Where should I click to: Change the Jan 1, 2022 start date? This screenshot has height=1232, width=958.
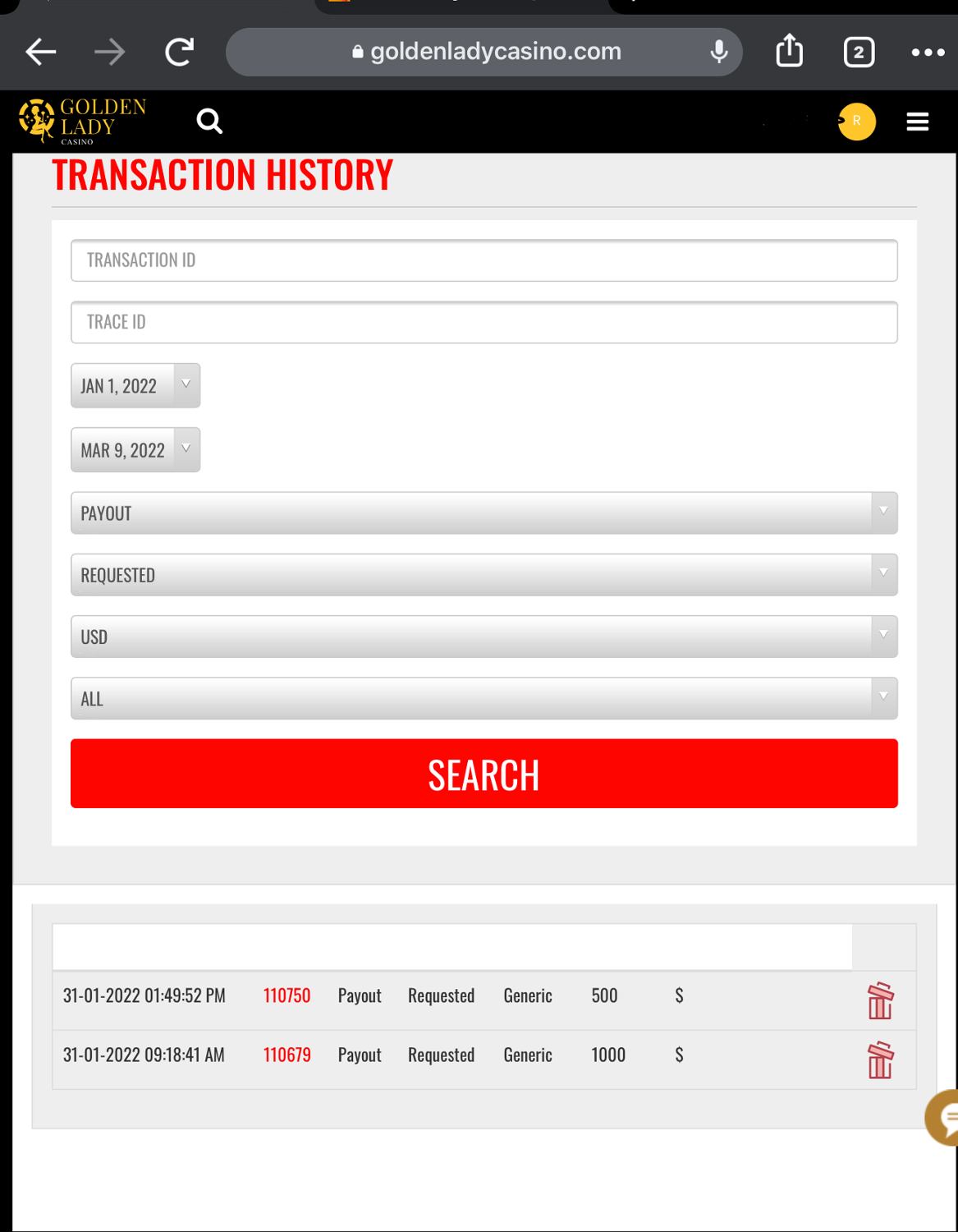click(135, 386)
